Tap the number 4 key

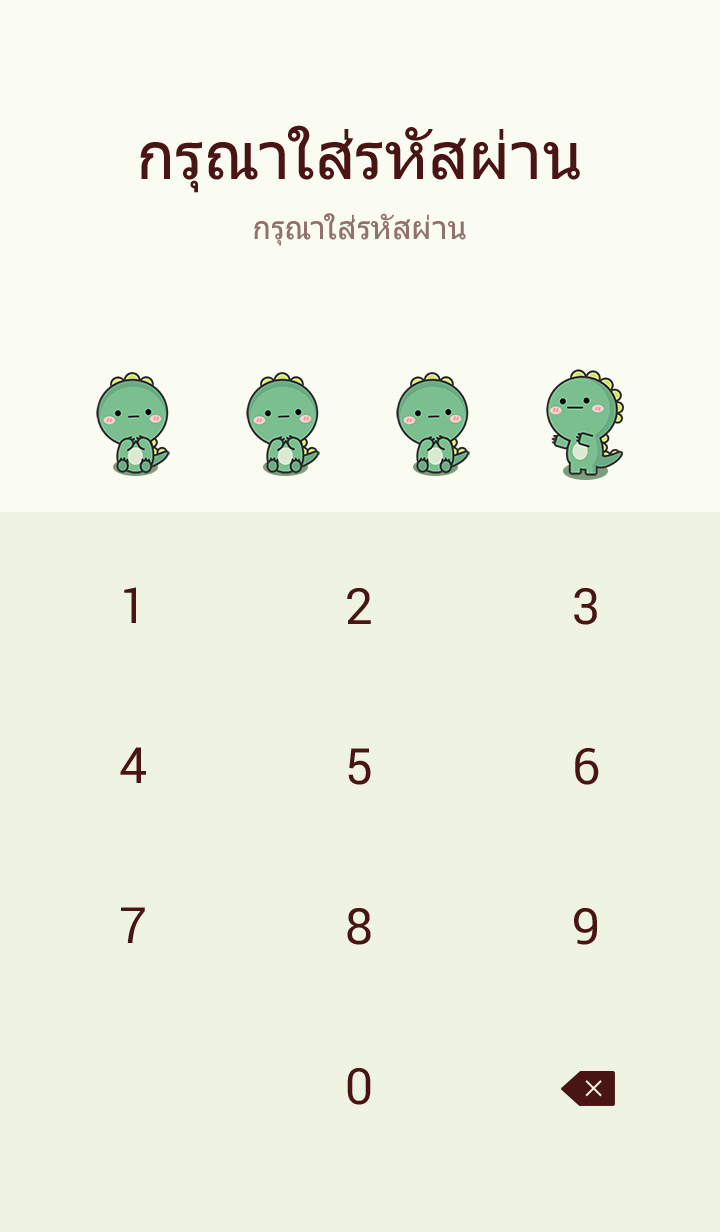(133, 767)
